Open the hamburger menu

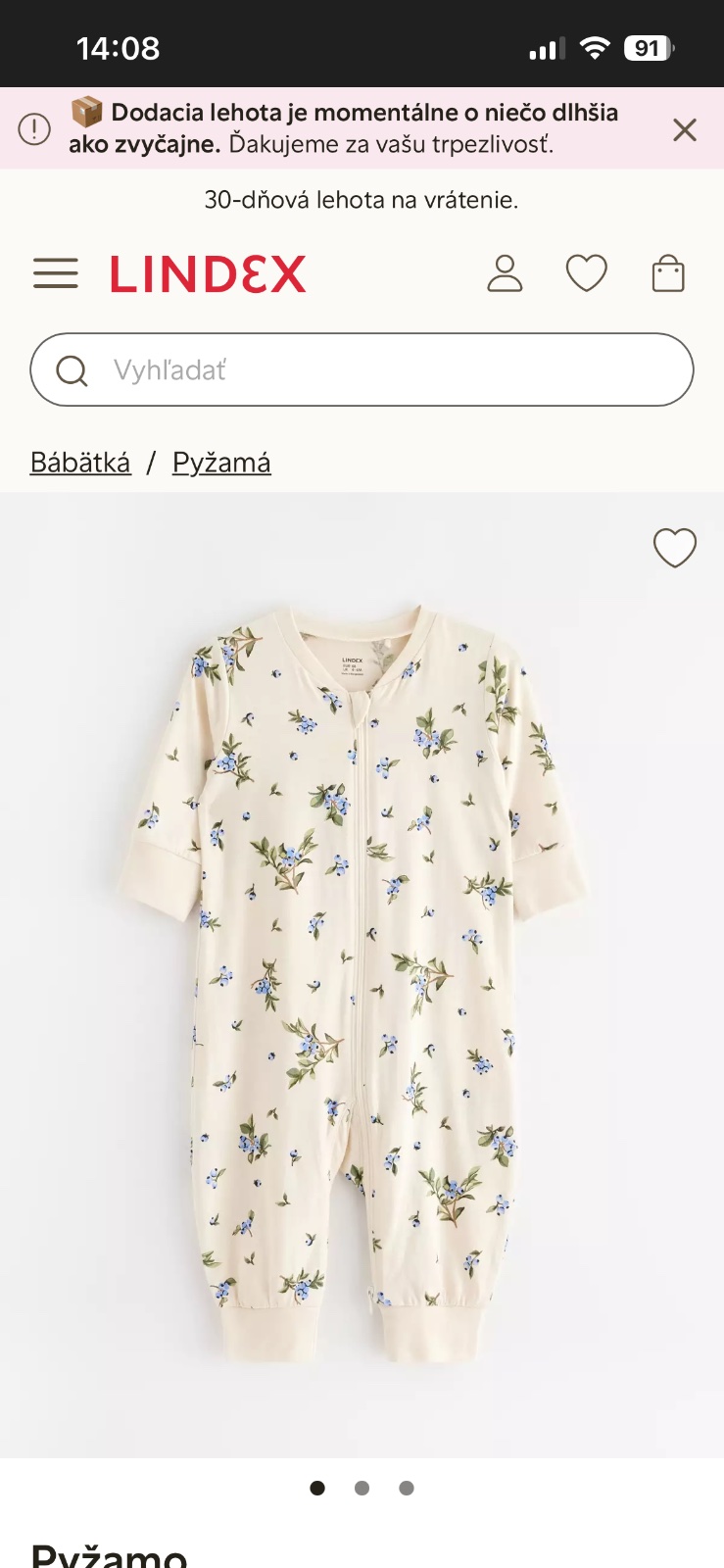pyautogui.click(x=56, y=273)
